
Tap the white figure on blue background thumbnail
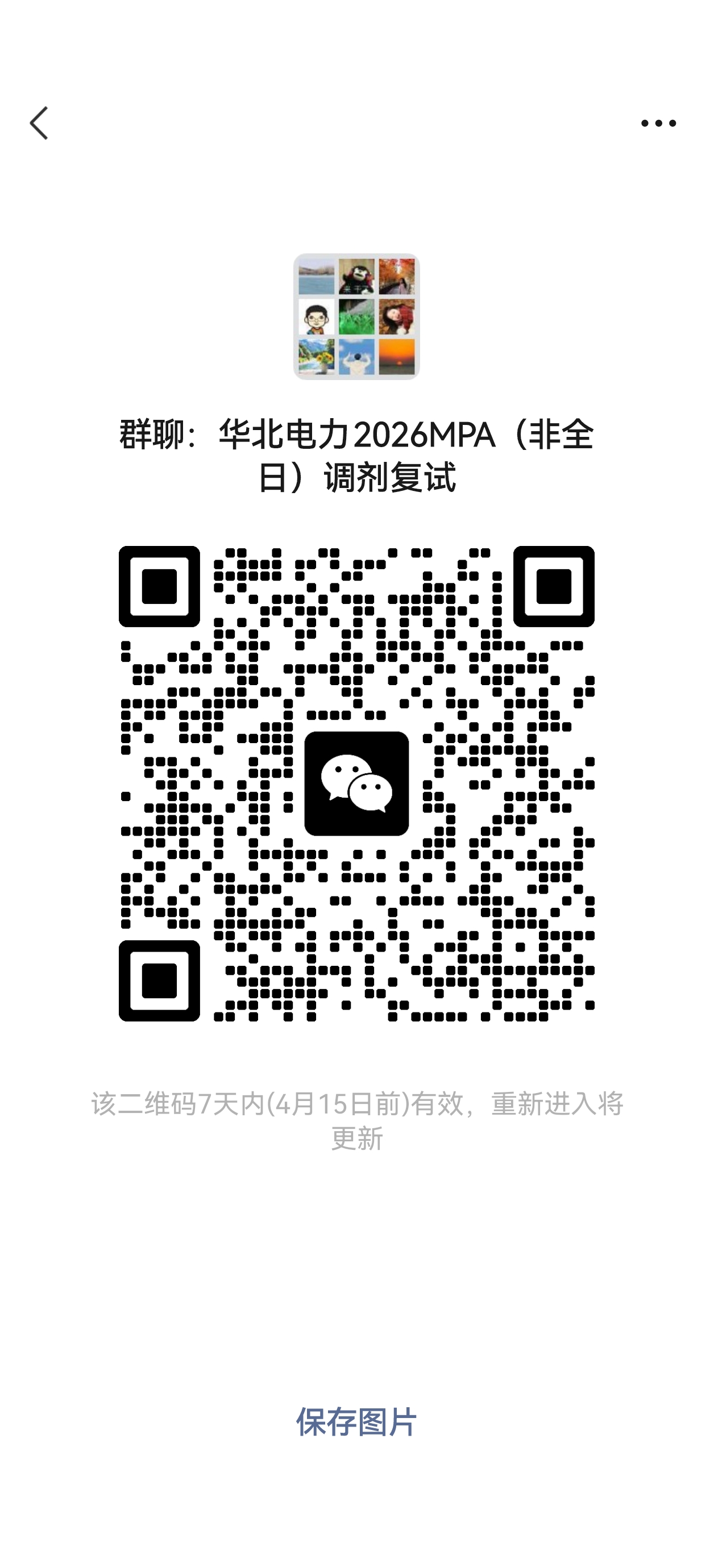(x=356, y=357)
